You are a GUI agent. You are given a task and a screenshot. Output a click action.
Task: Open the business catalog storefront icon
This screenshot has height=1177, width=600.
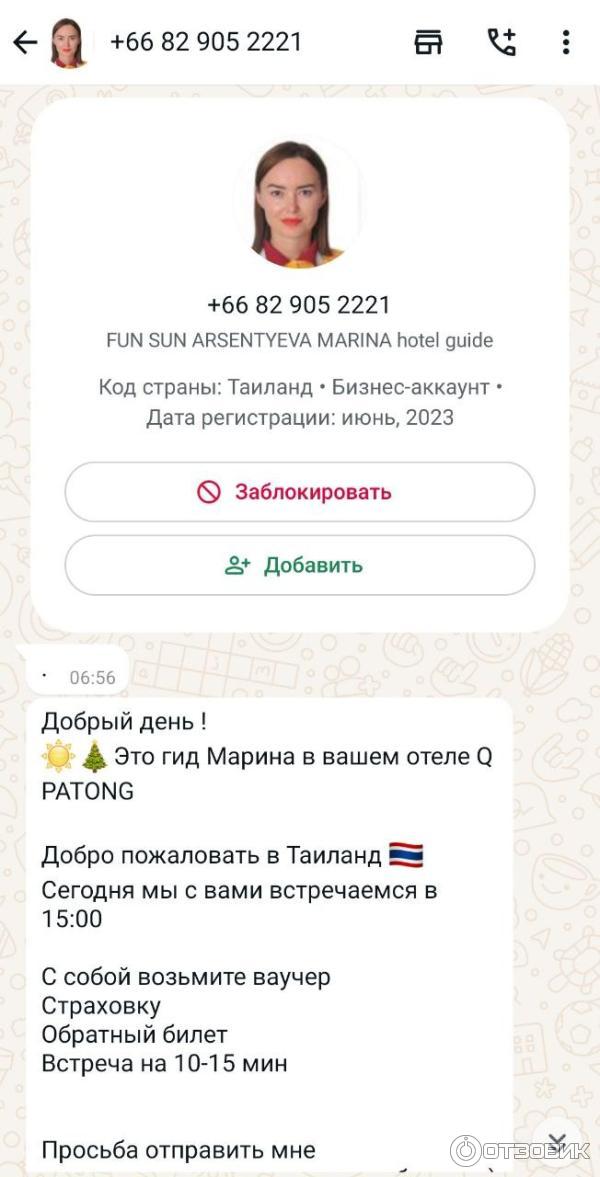pos(428,42)
